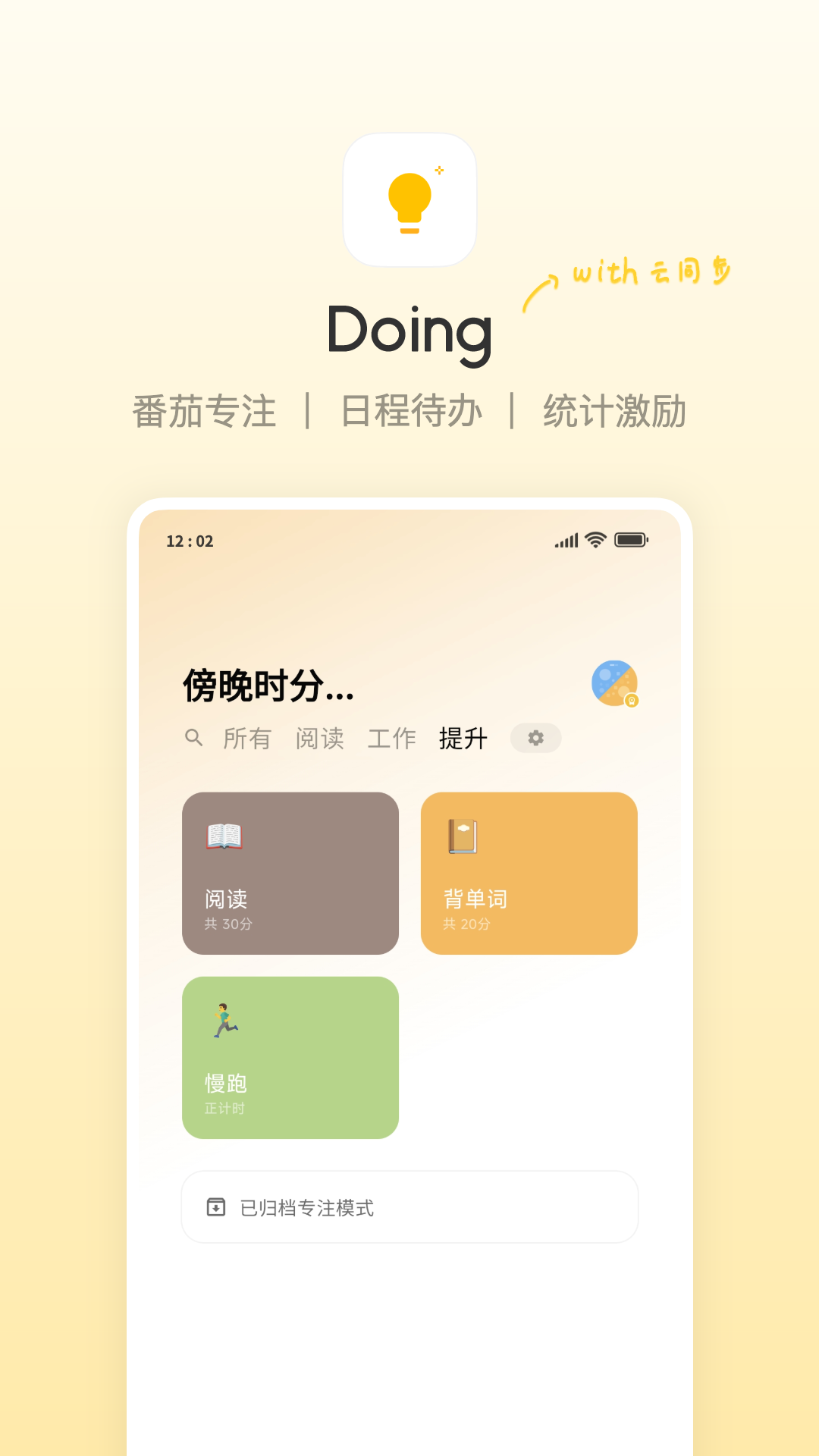Open the 慢跑 正计时 timer card
The width and height of the screenshot is (819, 1456).
click(290, 1058)
